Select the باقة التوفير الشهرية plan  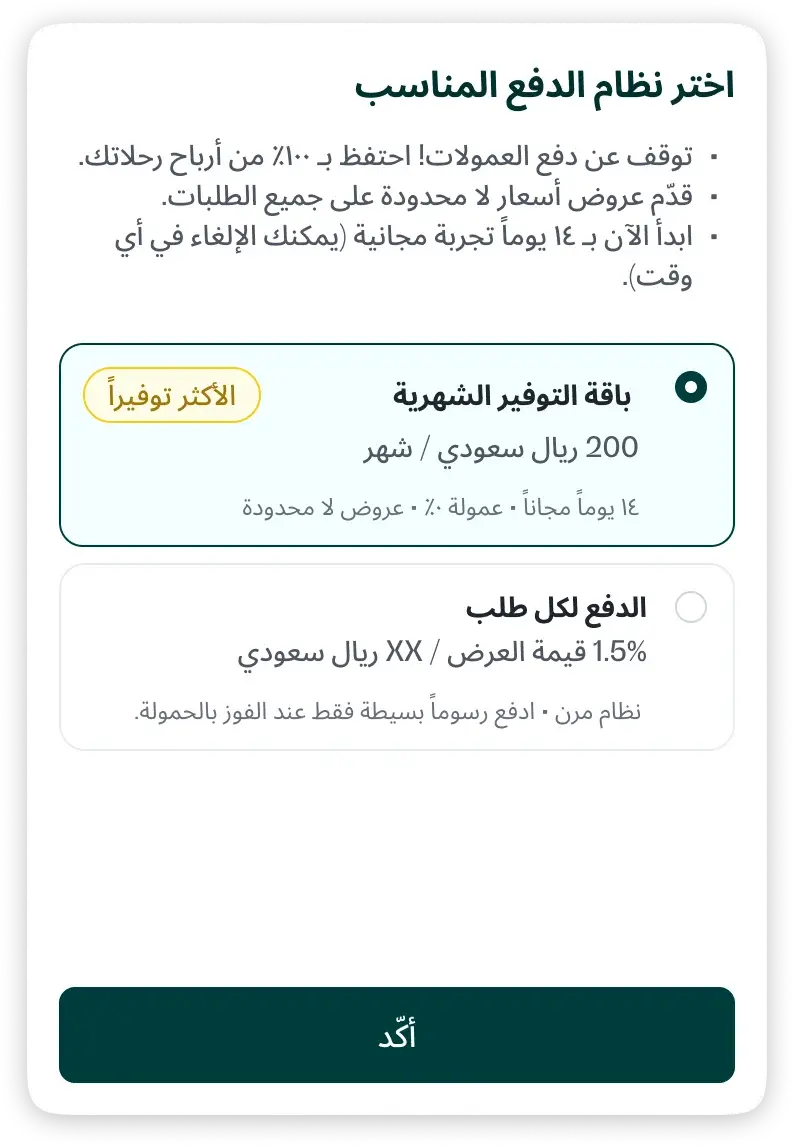690,388
